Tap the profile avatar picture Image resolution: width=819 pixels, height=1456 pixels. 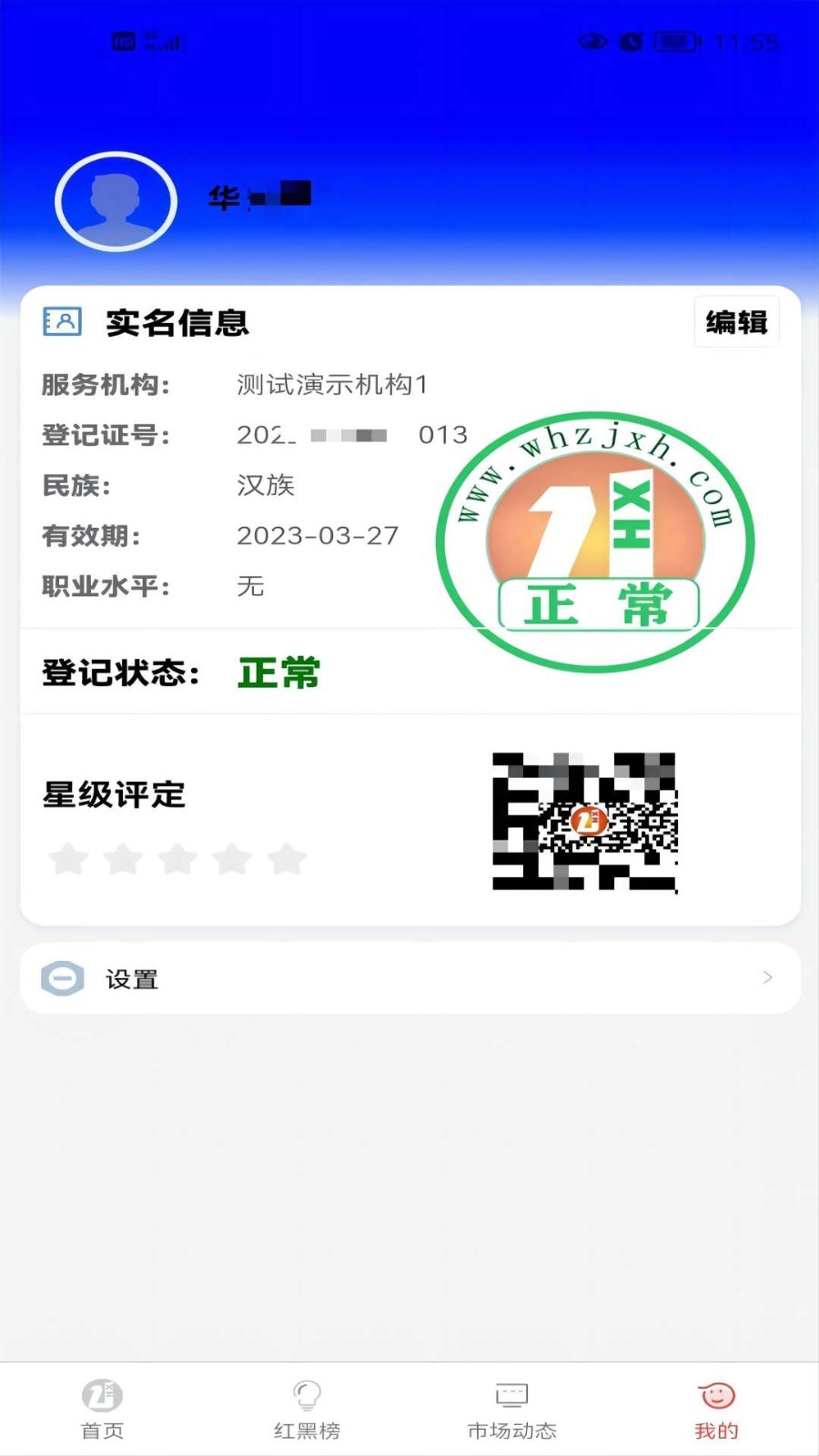click(116, 201)
